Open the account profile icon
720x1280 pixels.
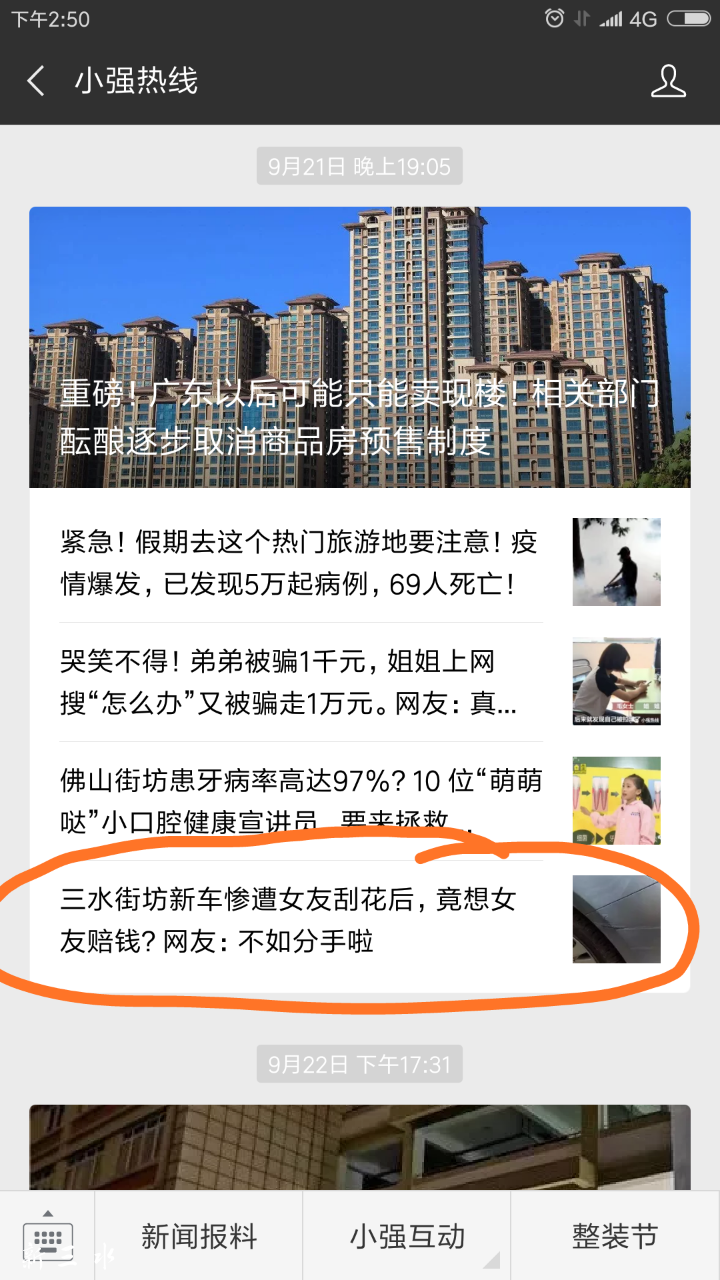coord(668,81)
